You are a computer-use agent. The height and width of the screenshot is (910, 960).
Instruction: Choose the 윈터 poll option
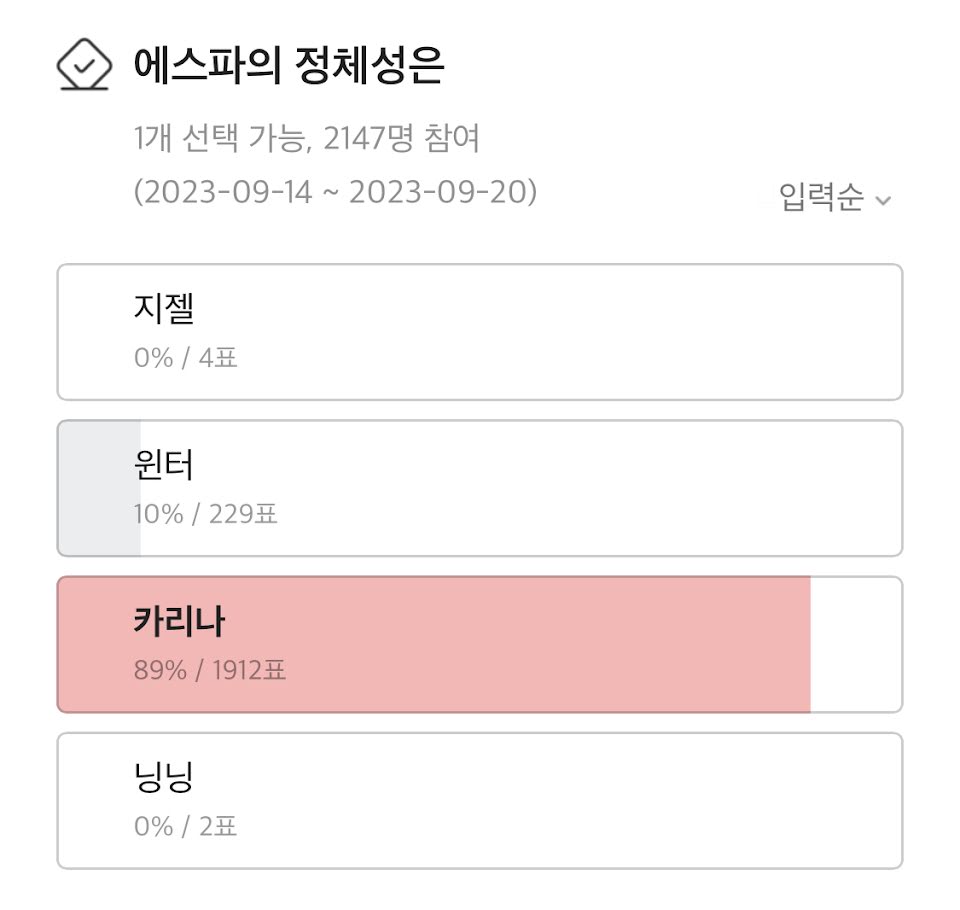480,488
